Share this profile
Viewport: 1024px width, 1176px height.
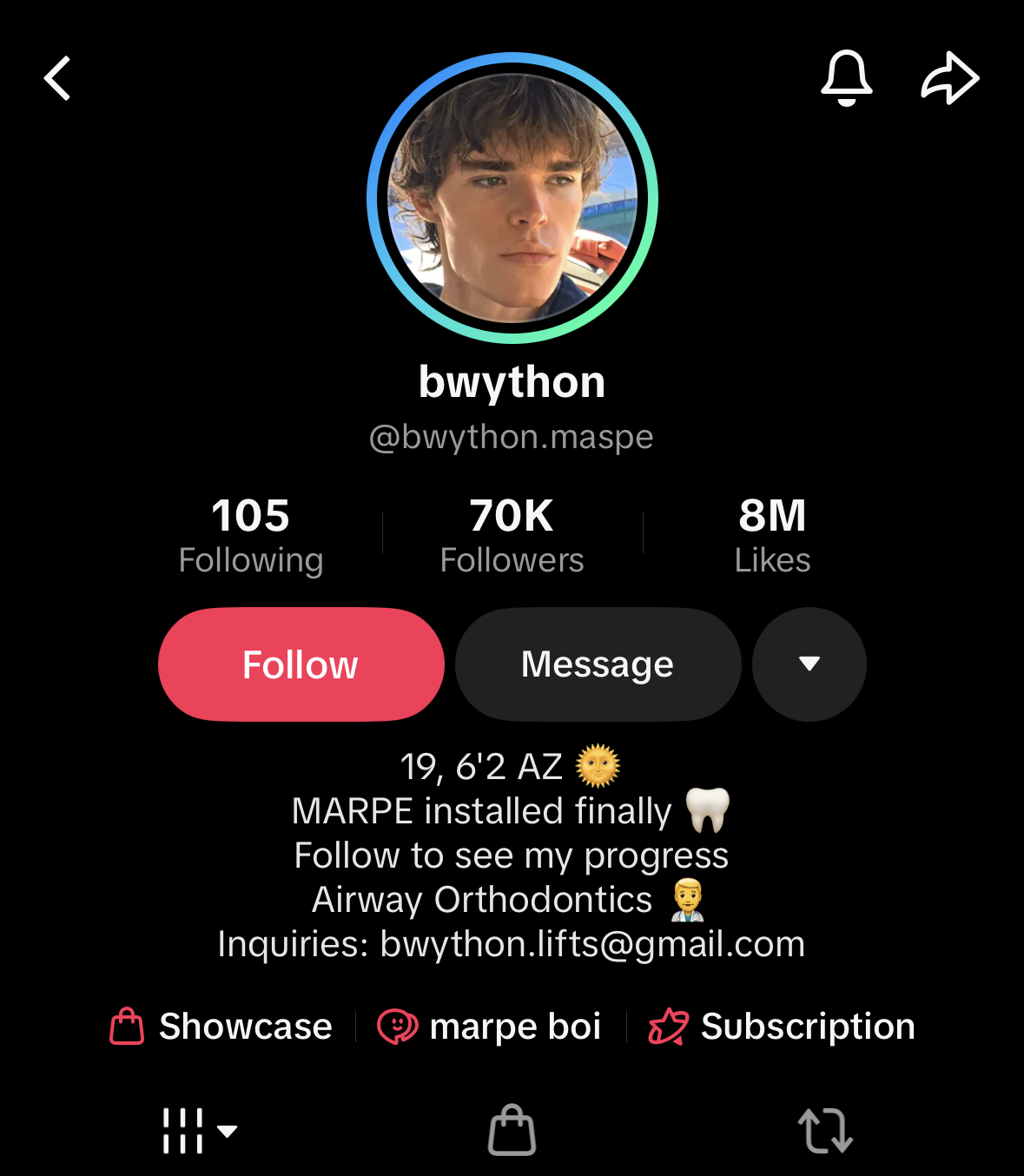[x=950, y=78]
